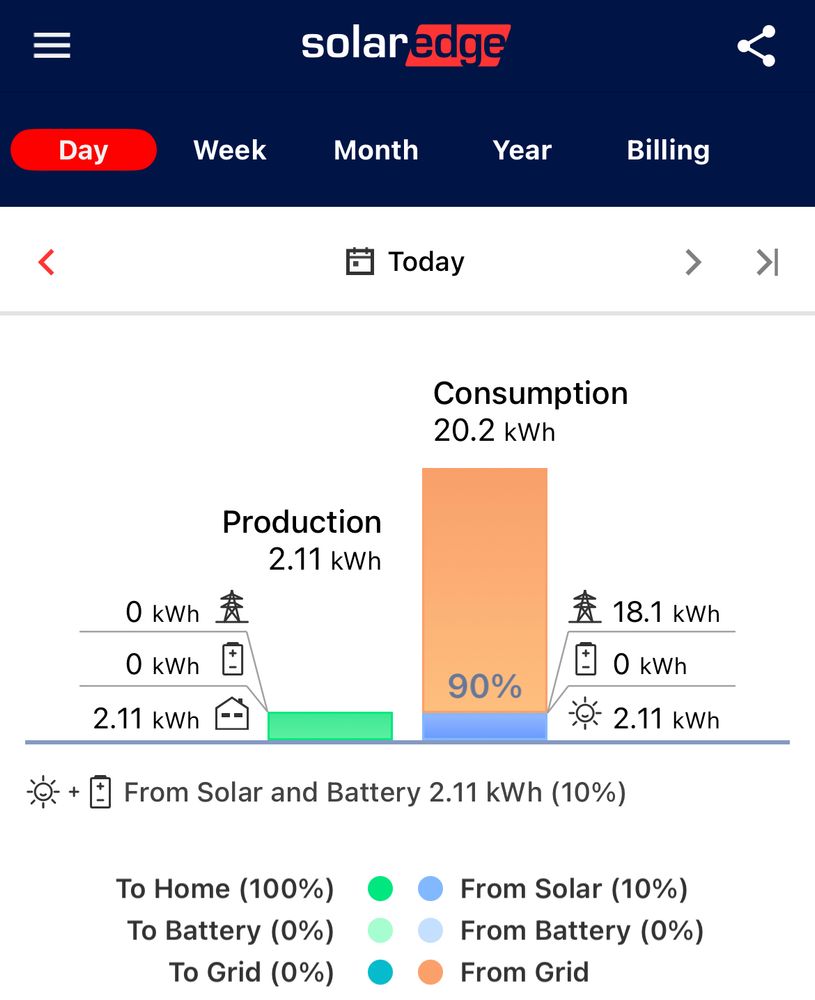
Task: Go to the previous day
Action: pyautogui.click(x=46, y=262)
